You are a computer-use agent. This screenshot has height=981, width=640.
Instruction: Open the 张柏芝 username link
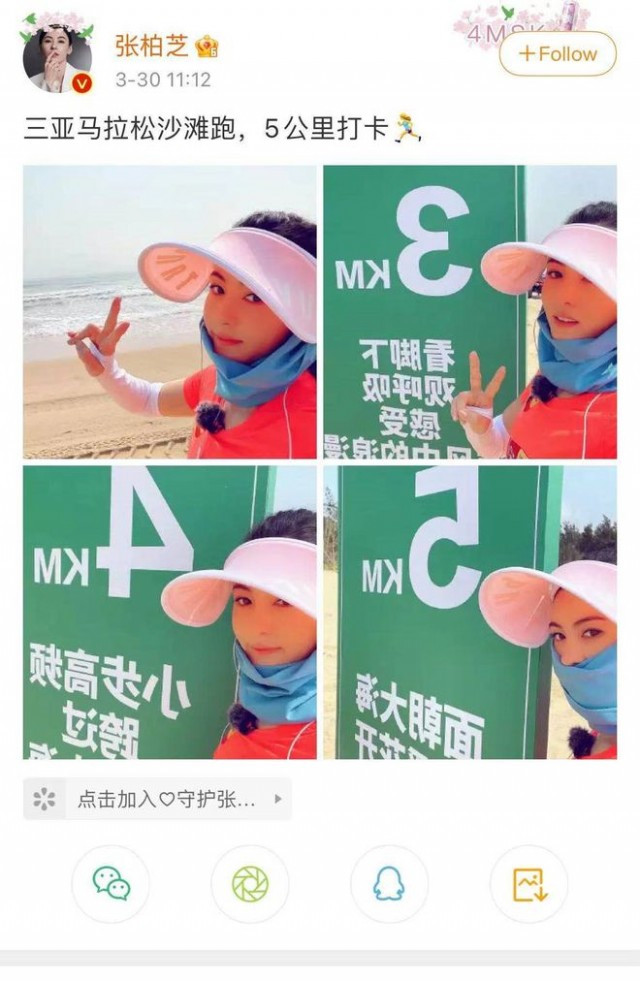(151, 46)
